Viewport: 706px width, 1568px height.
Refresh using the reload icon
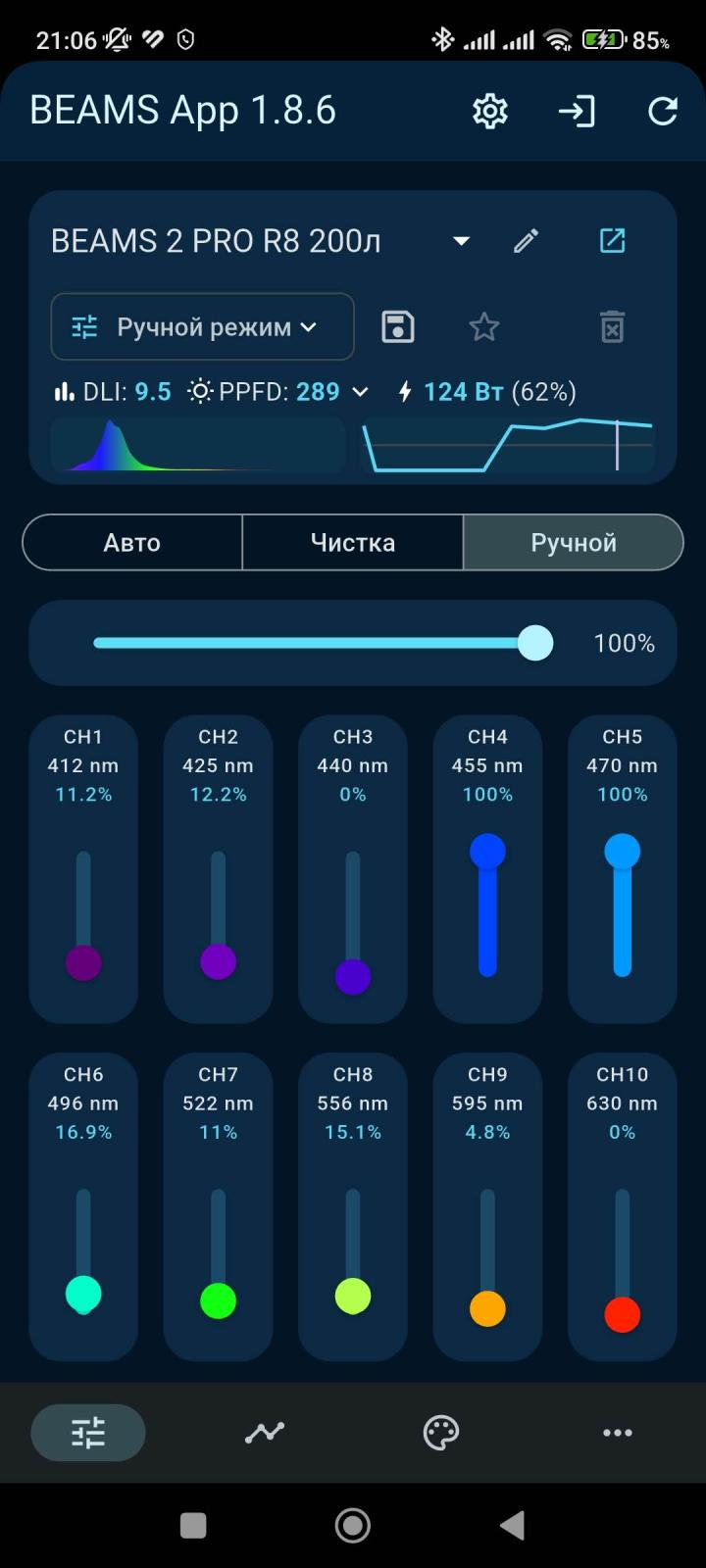663,111
